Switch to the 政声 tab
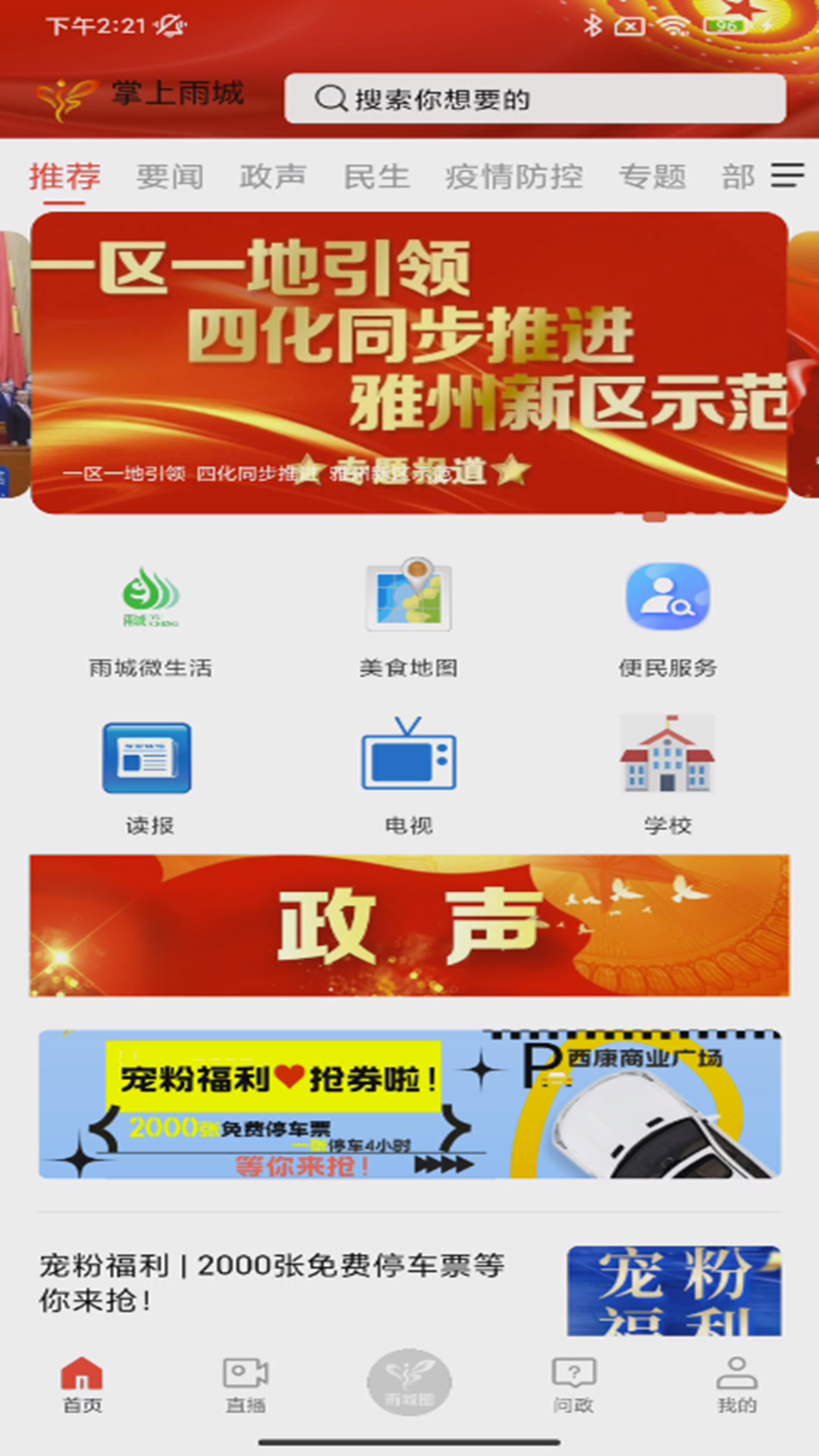 [273, 177]
